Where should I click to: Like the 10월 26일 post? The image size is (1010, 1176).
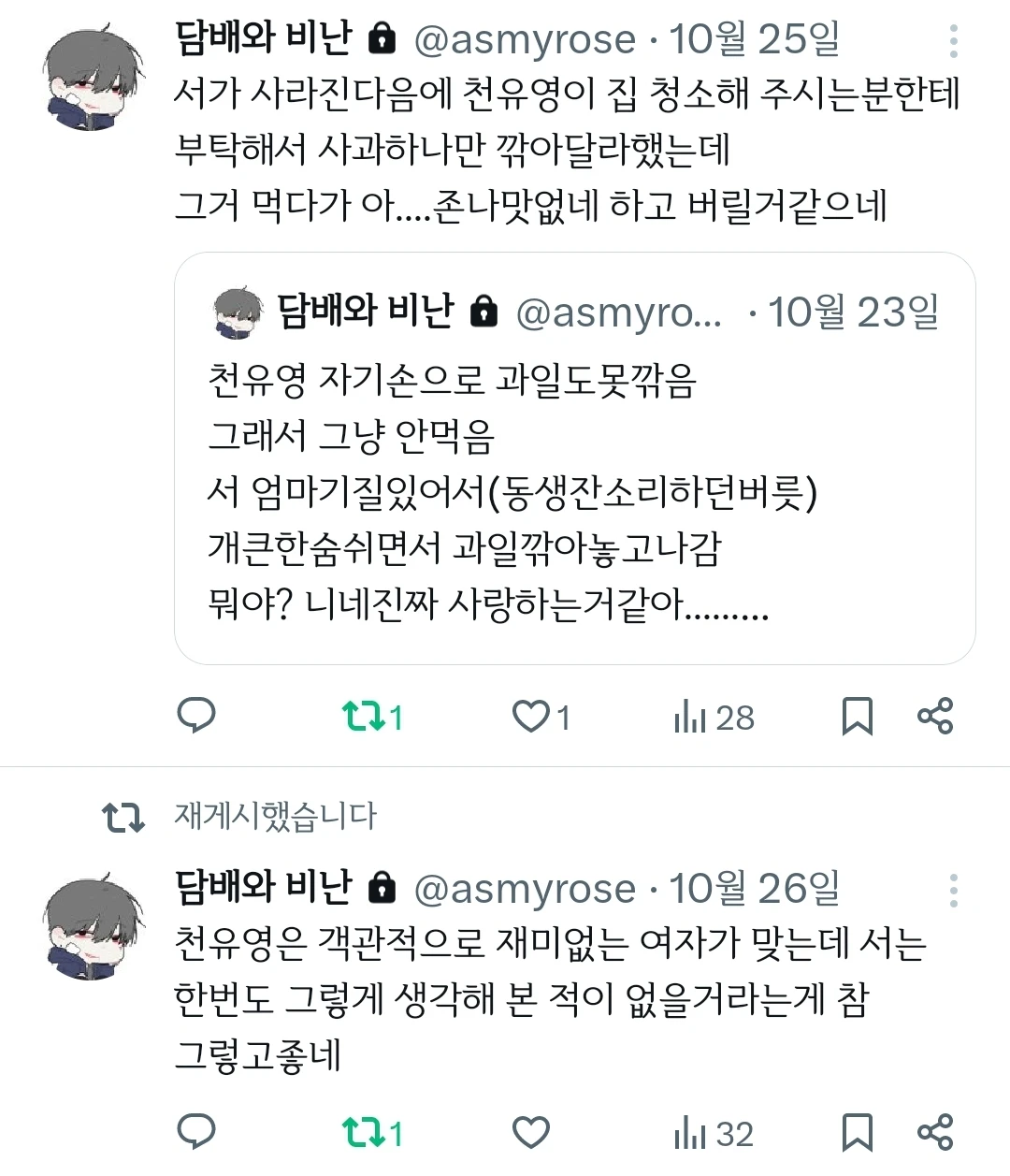tap(531, 1134)
